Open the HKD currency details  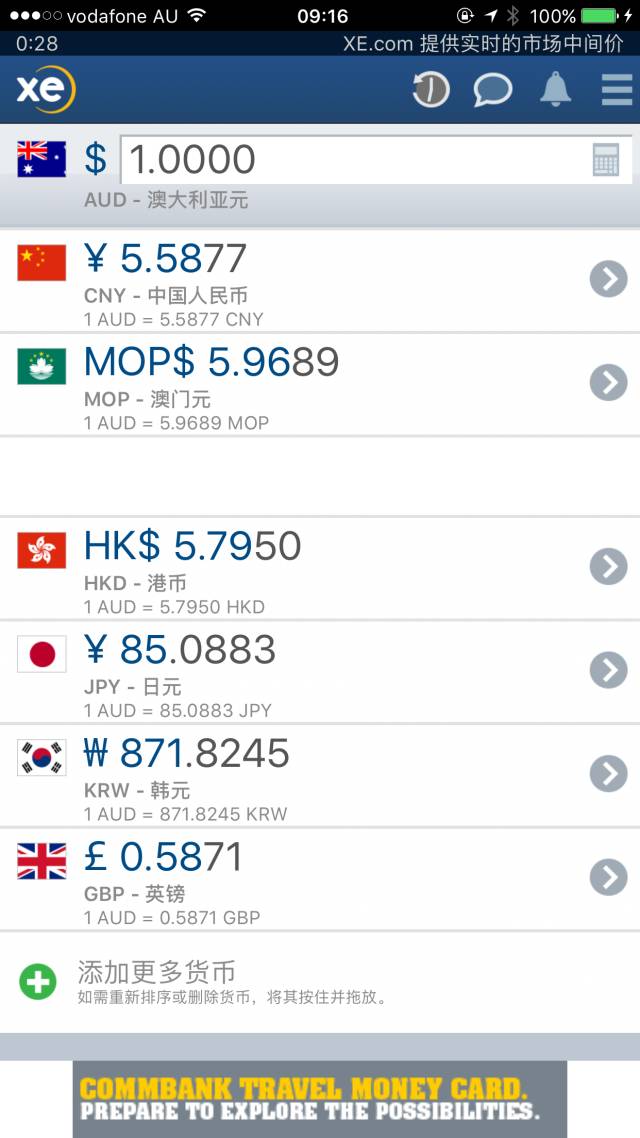[x=608, y=566]
